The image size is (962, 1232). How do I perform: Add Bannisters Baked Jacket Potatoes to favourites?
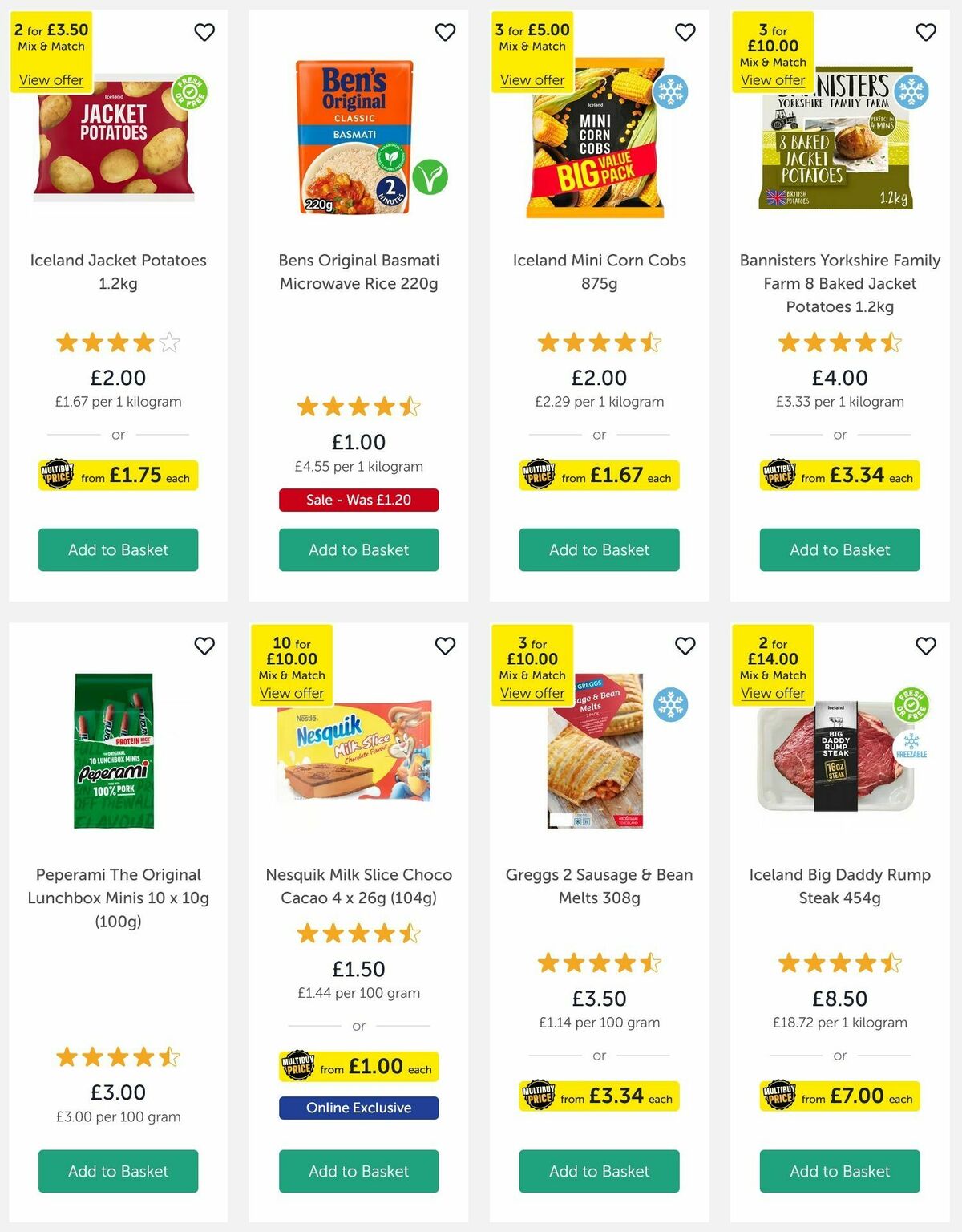[926, 32]
